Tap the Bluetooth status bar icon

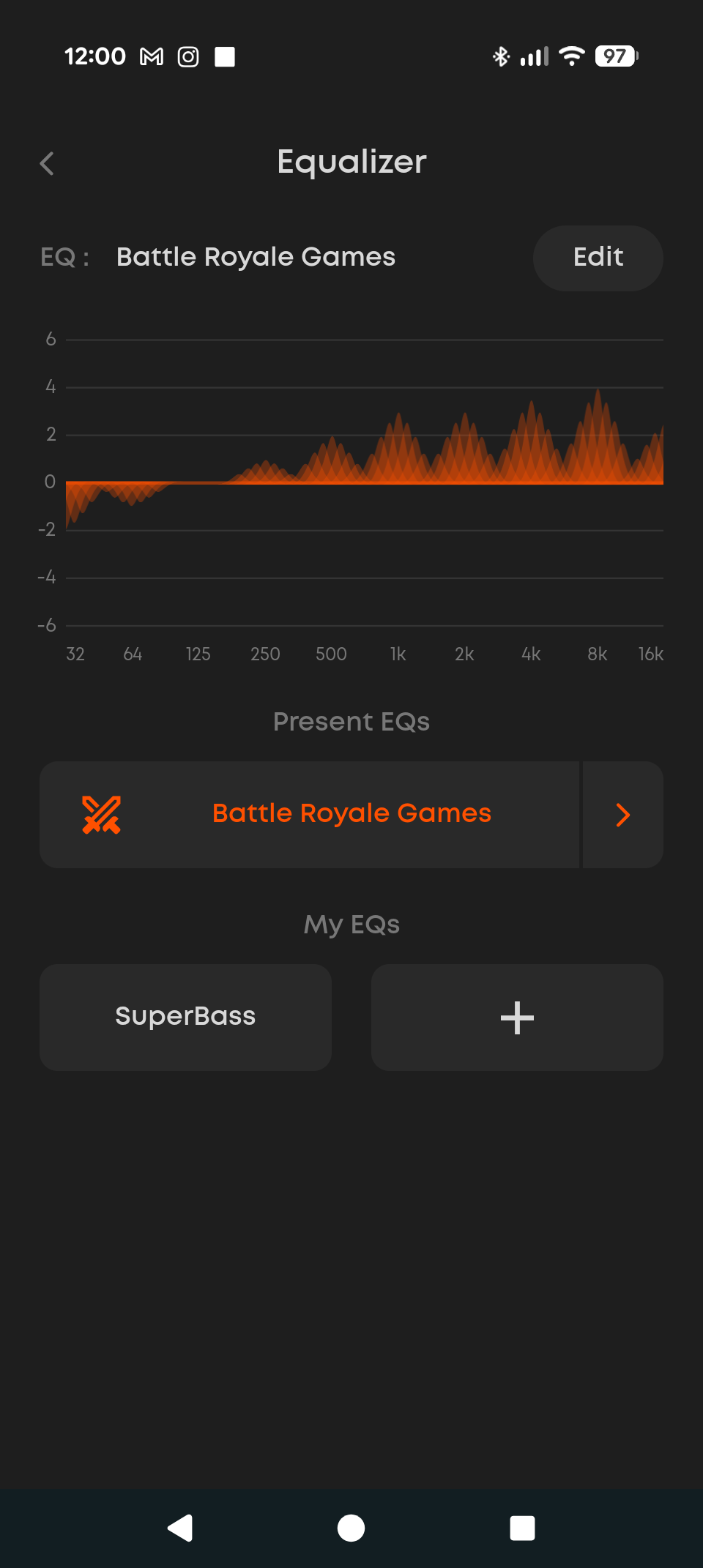click(x=501, y=56)
